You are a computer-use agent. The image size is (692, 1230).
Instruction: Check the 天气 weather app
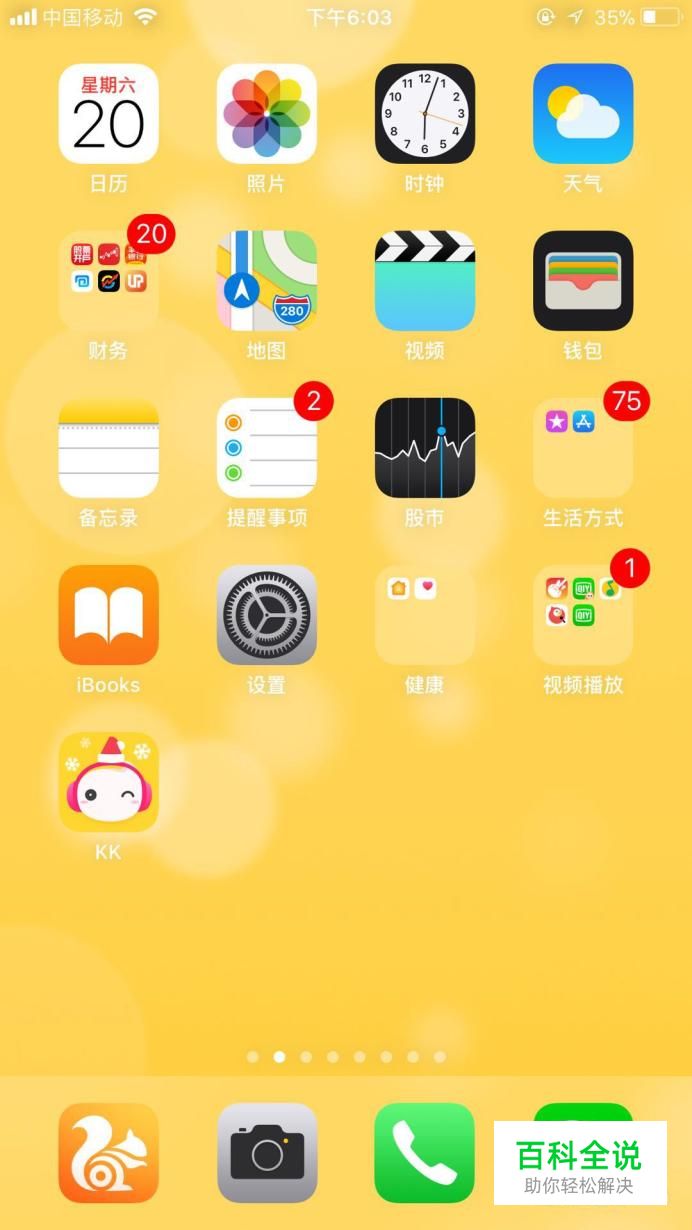click(582, 114)
